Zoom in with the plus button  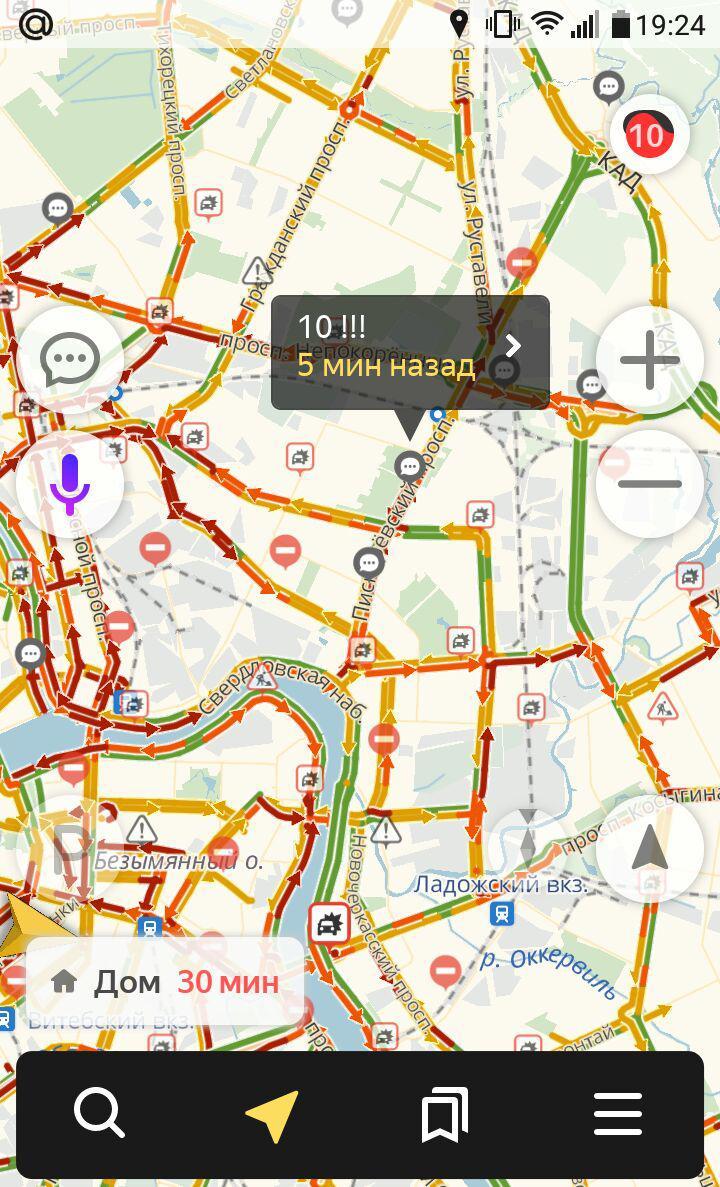649,360
